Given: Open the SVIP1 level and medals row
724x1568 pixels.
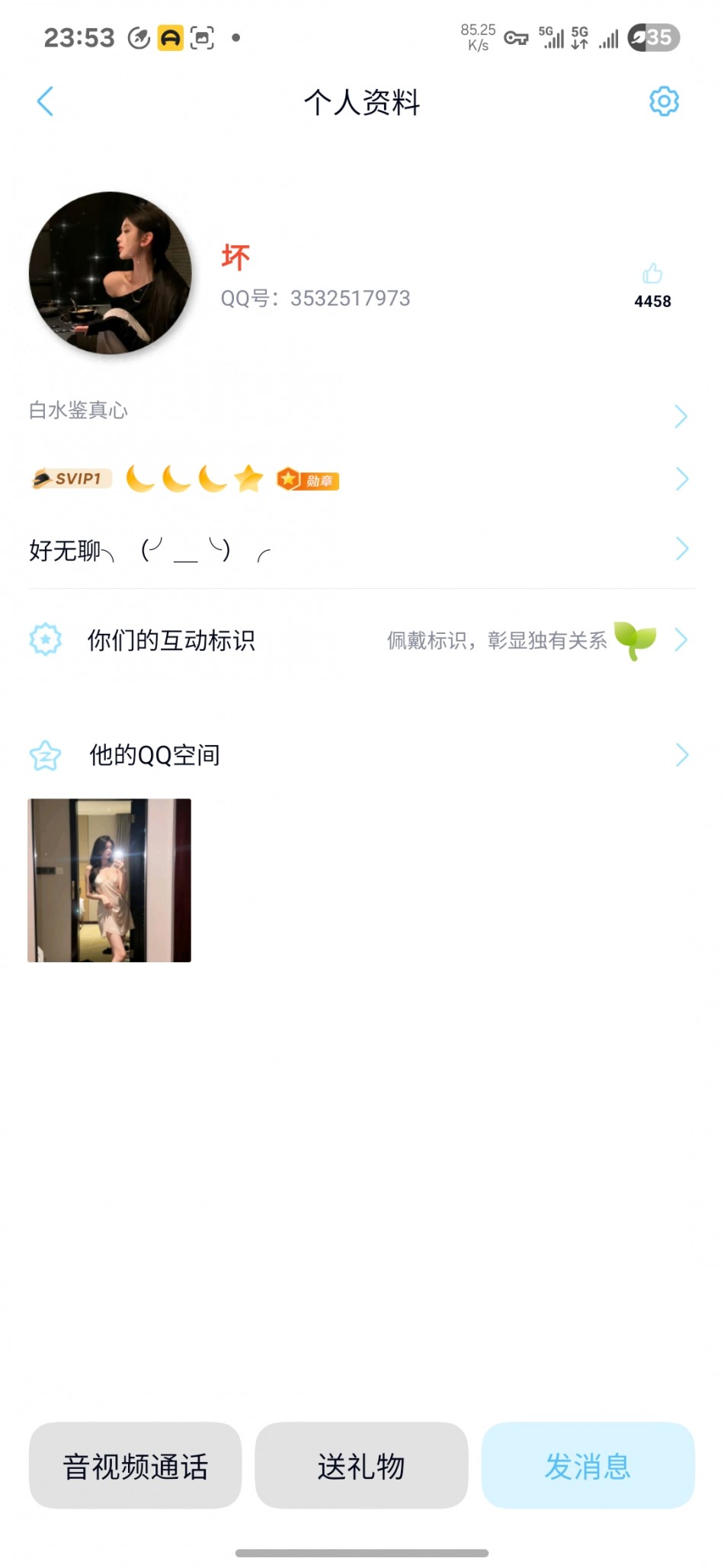Looking at the screenshot, I should 358,479.
